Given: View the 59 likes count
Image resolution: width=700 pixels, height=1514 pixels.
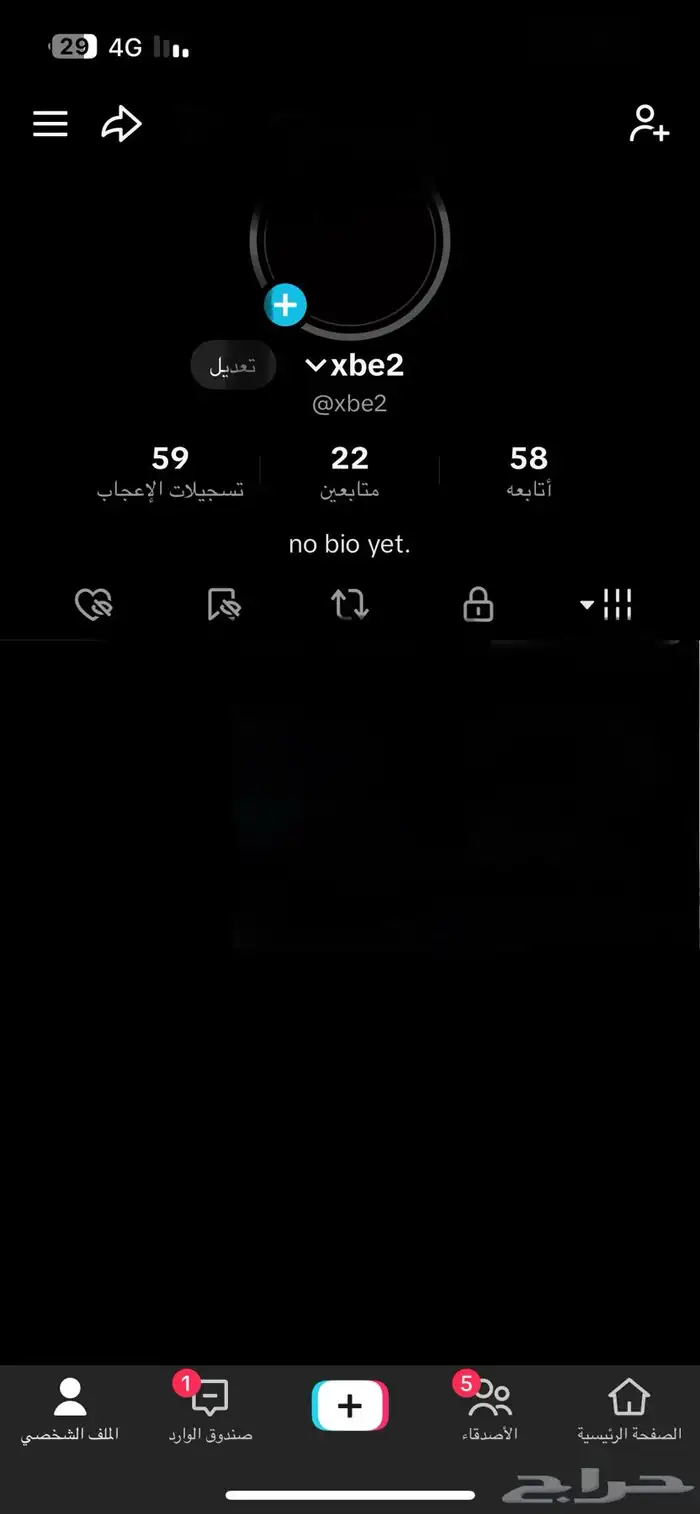Looking at the screenshot, I should coord(170,470).
